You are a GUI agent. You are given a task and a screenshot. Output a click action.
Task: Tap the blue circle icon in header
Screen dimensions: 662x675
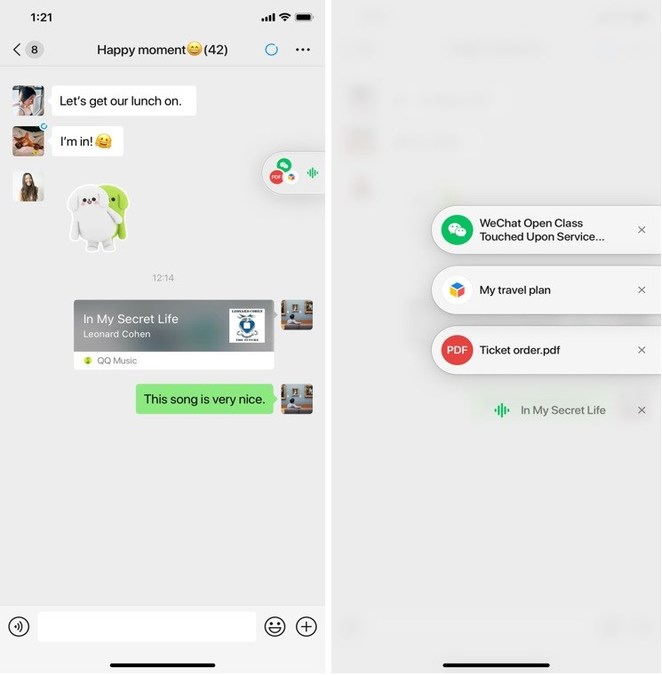click(271, 50)
